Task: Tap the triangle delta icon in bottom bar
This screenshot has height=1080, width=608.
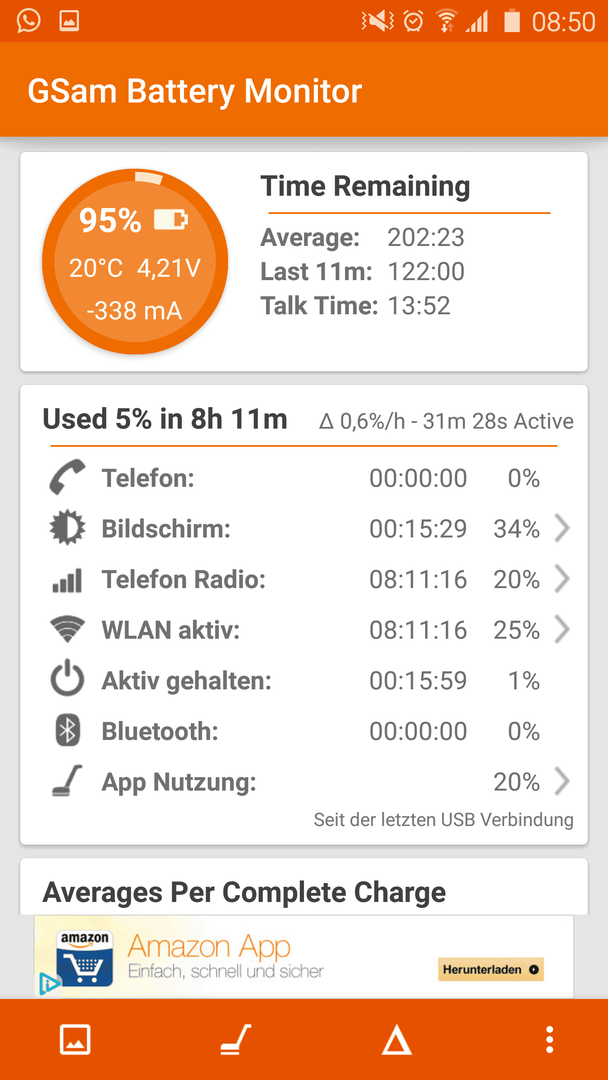Action: 397,1039
